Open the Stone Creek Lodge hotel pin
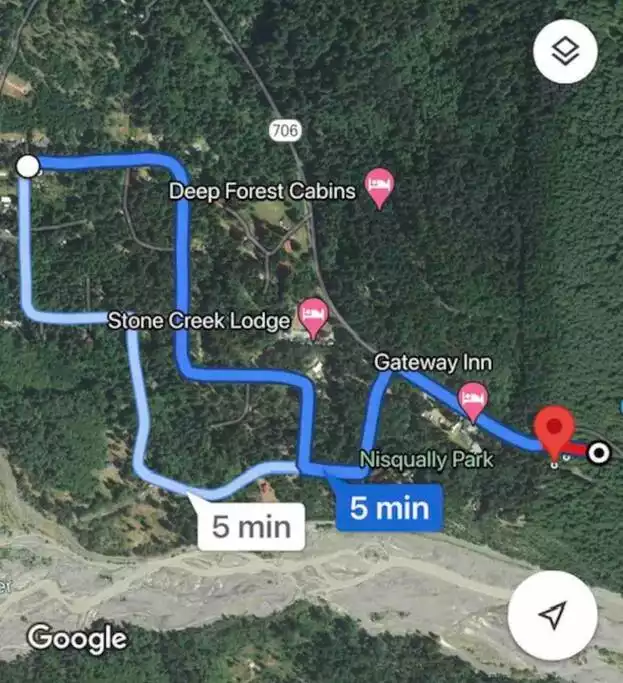 click(x=314, y=317)
